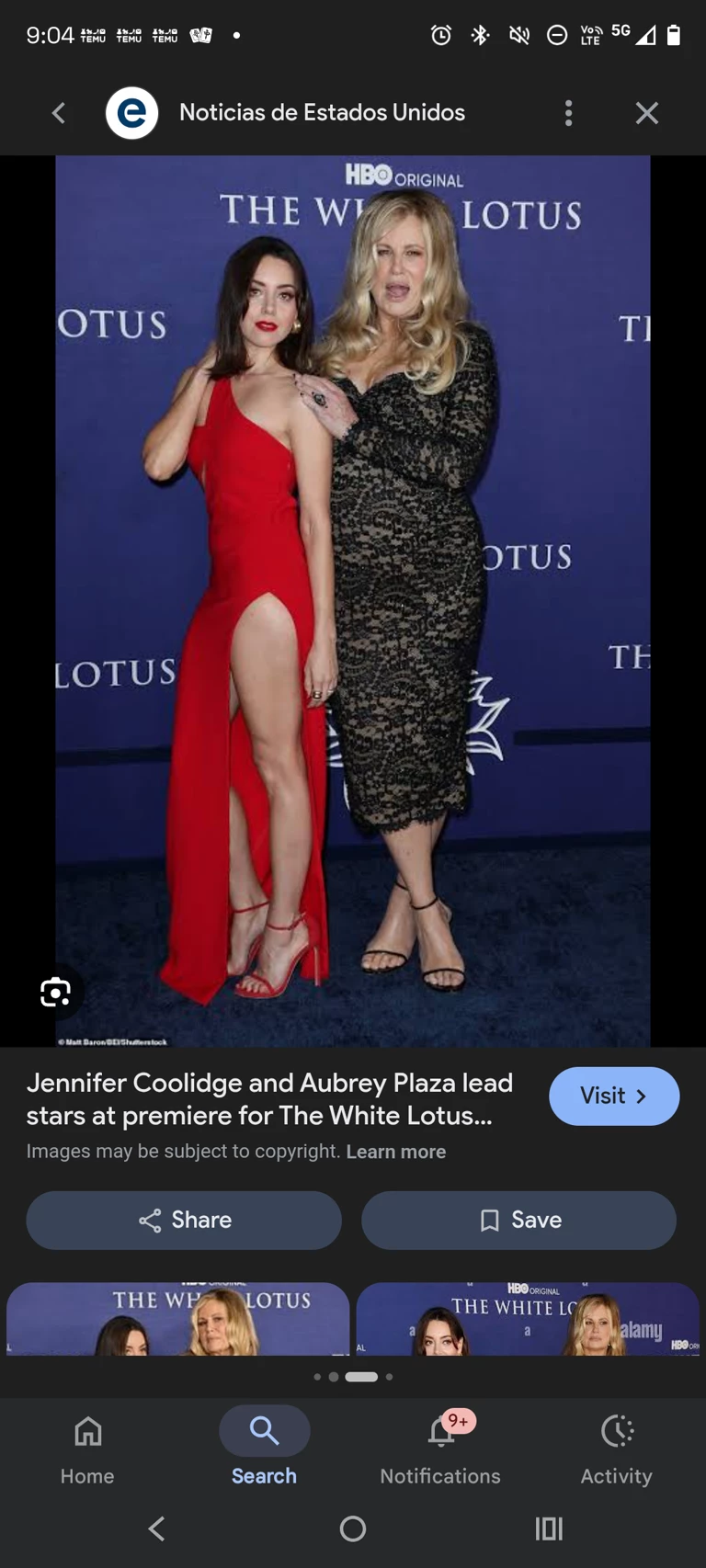Open the Learn more copyright link

(x=395, y=1152)
